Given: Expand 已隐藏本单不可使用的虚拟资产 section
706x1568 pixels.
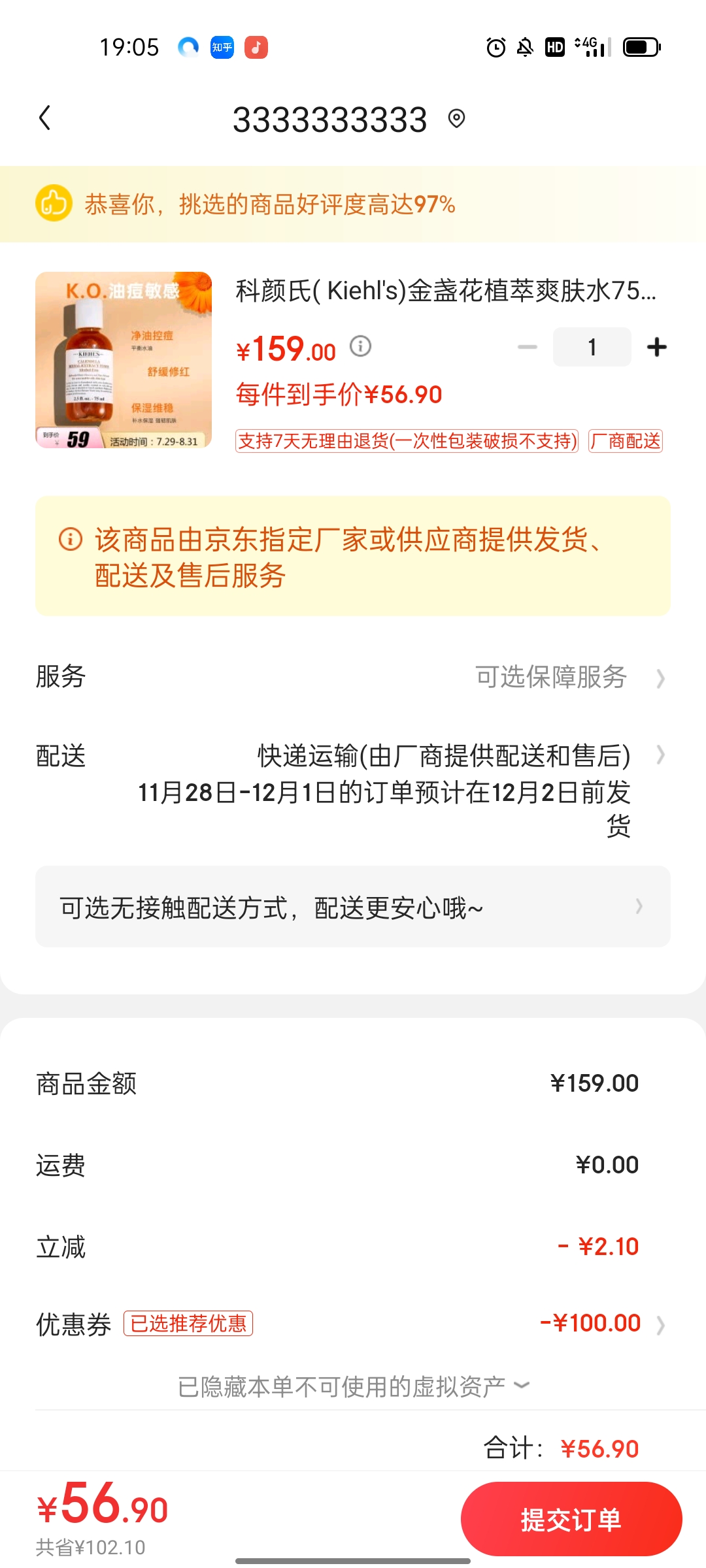Looking at the screenshot, I should (353, 1386).
